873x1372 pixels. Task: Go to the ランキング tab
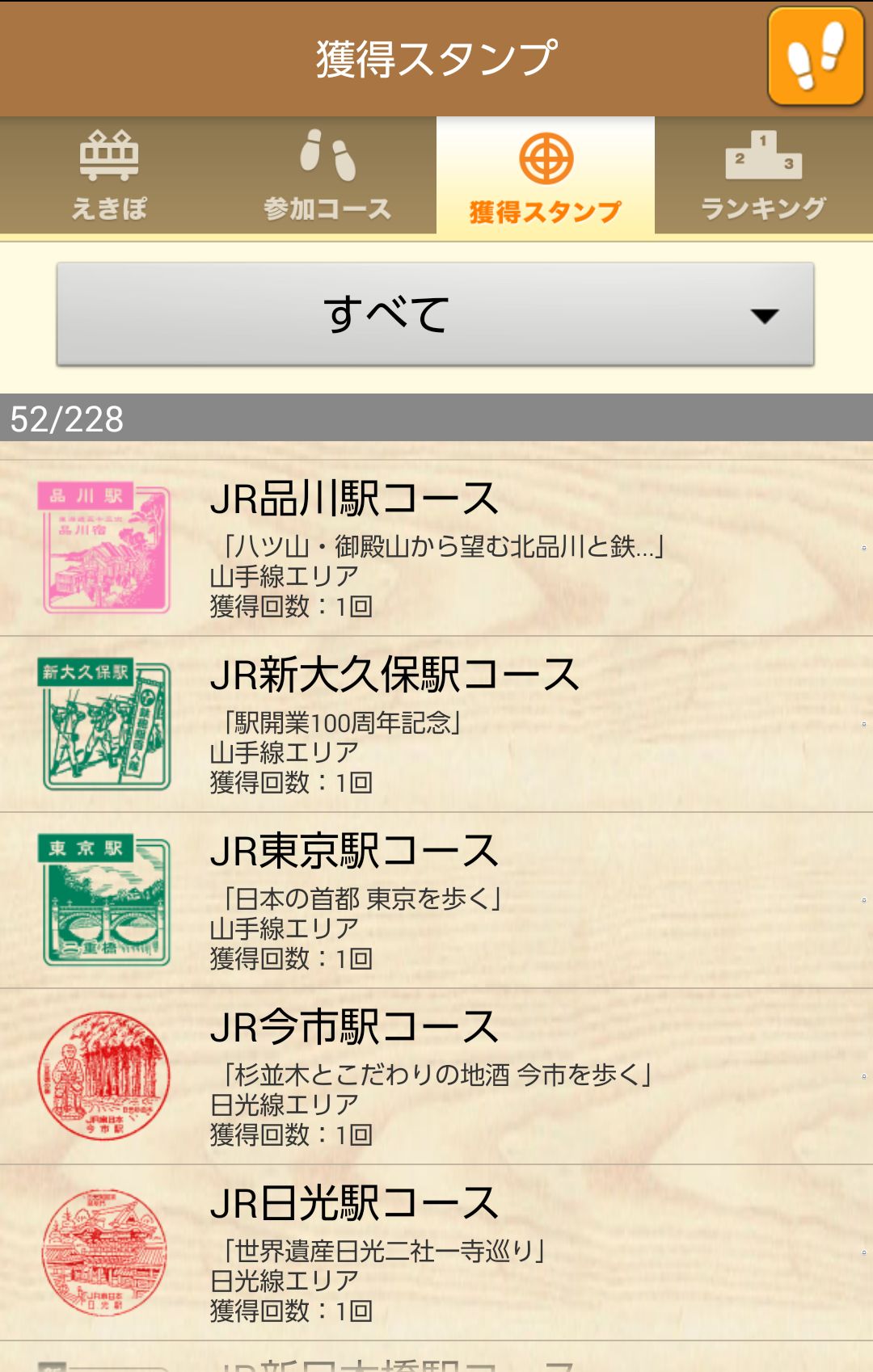763,175
